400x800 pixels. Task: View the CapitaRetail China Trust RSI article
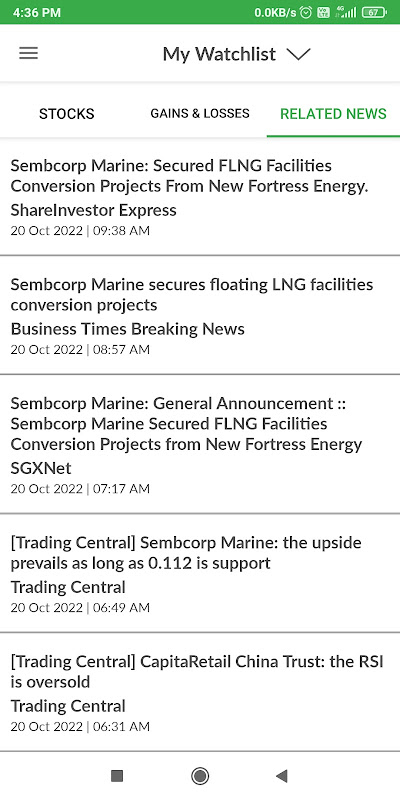click(x=200, y=692)
